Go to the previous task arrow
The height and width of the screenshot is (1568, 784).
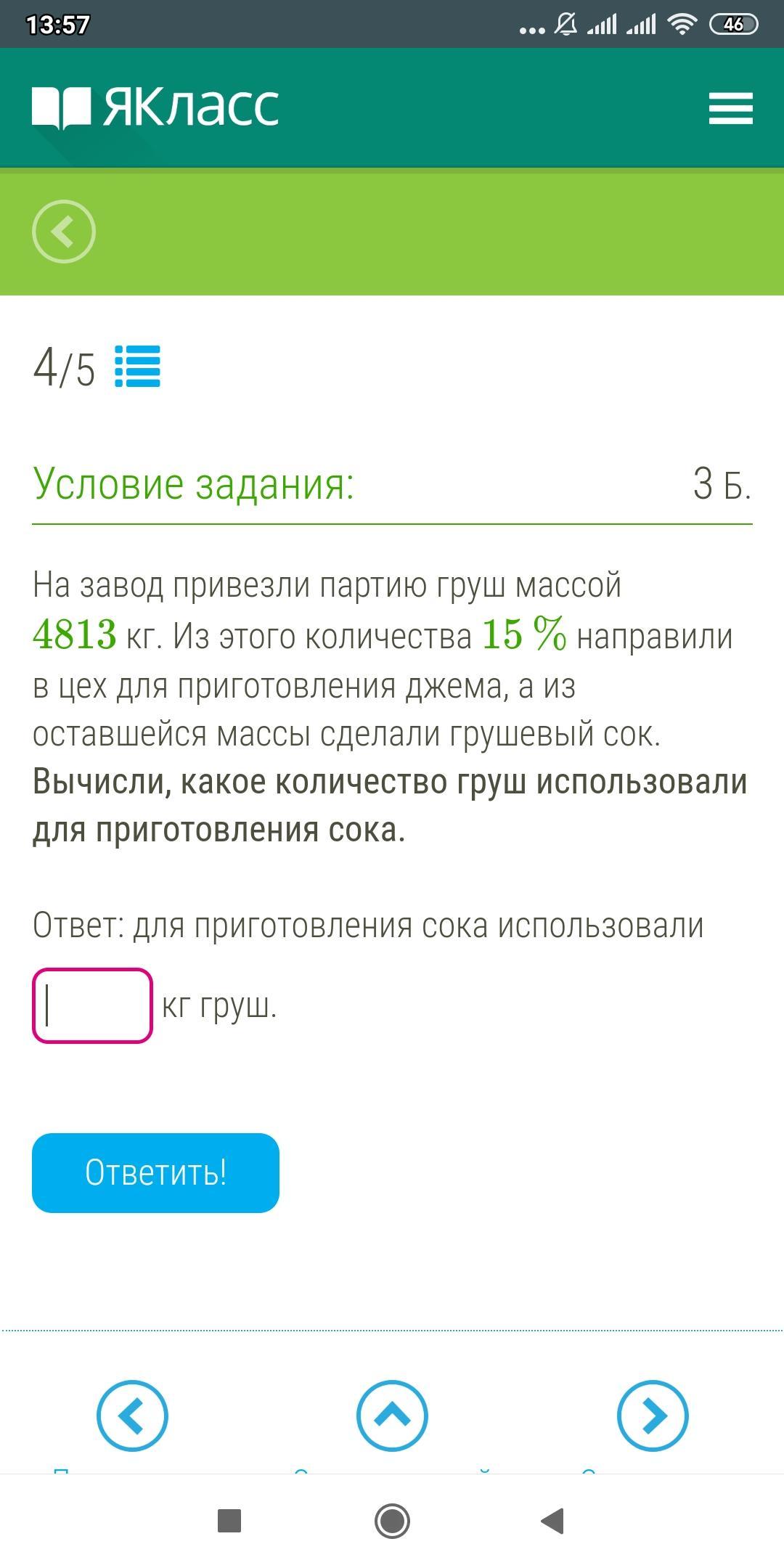(132, 1415)
